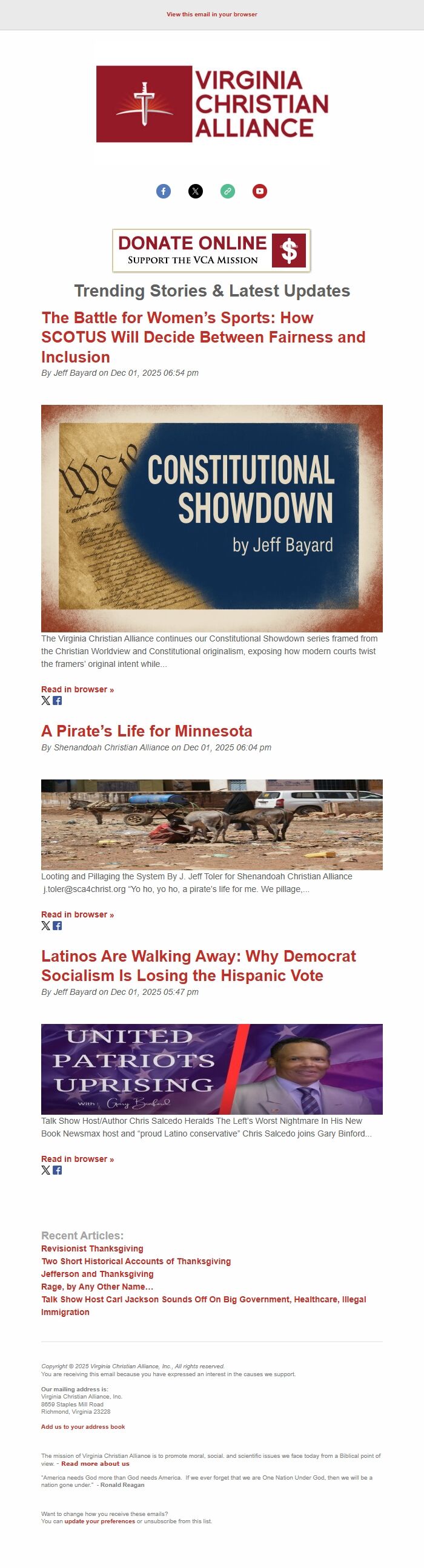Open the Facebook social icon
The height and width of the screenshot is (1568, 424).
pyautogui.click(x=164, y=191)
